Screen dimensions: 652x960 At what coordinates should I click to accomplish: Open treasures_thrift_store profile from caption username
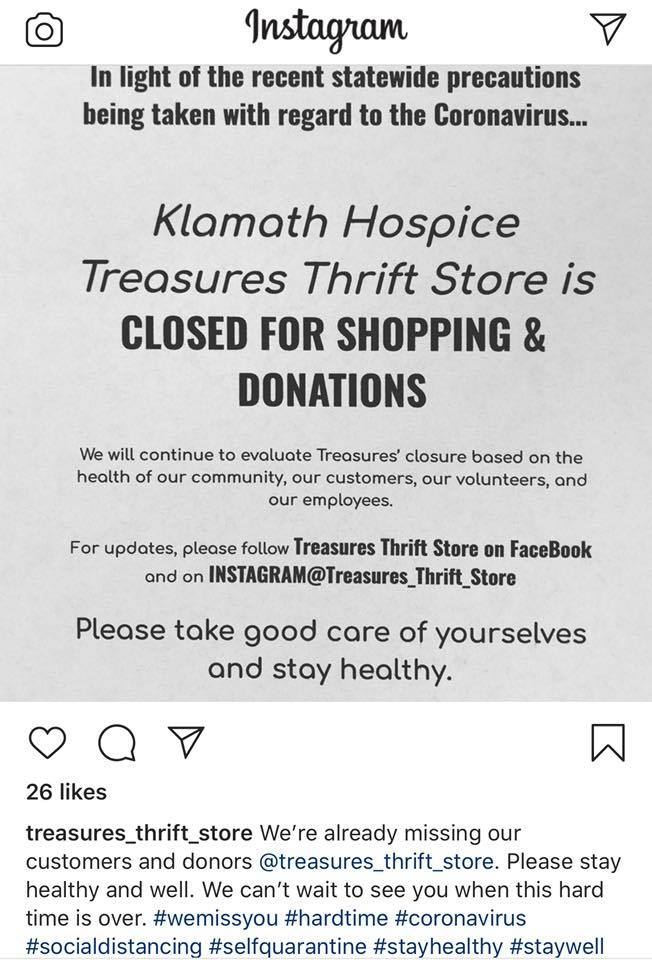point(139,833)
